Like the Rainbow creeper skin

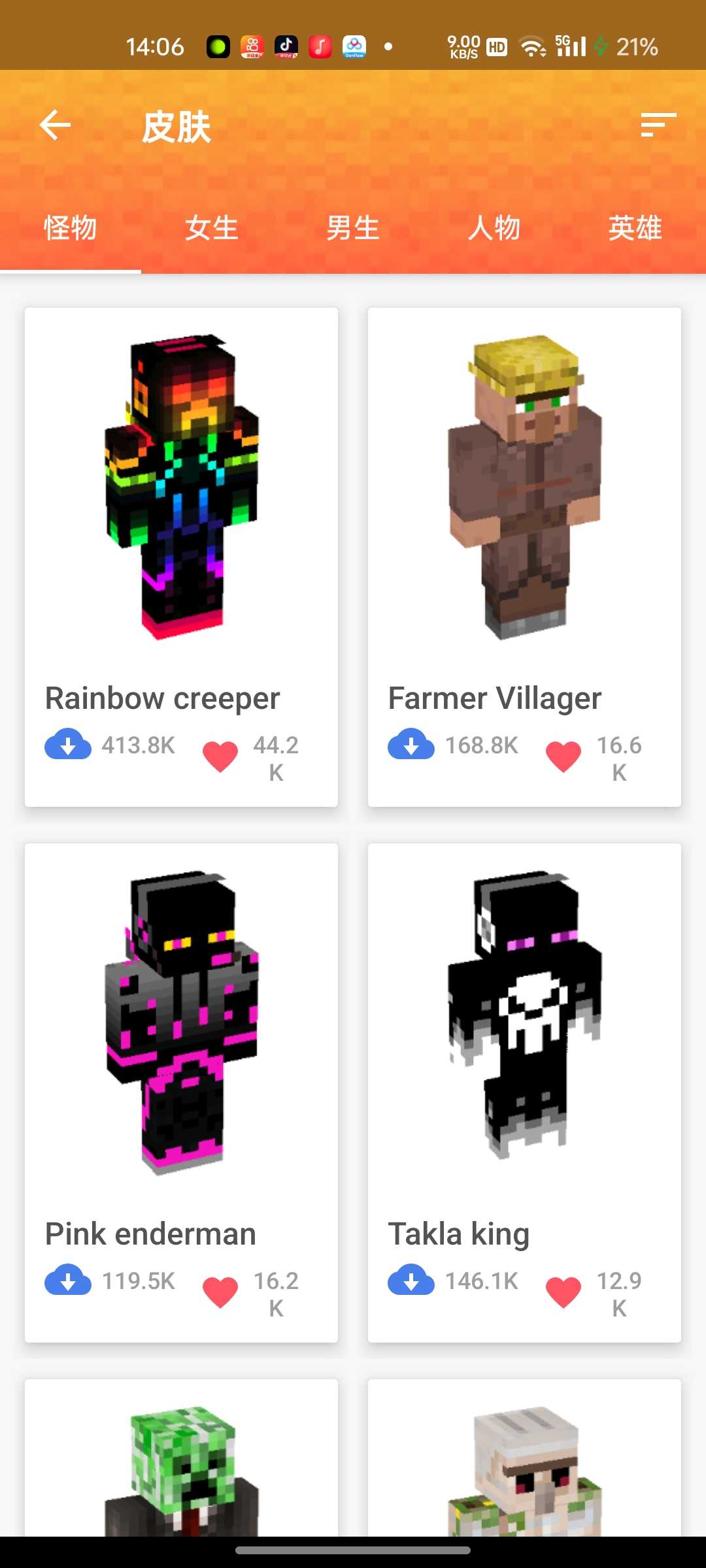click(220, 757)
